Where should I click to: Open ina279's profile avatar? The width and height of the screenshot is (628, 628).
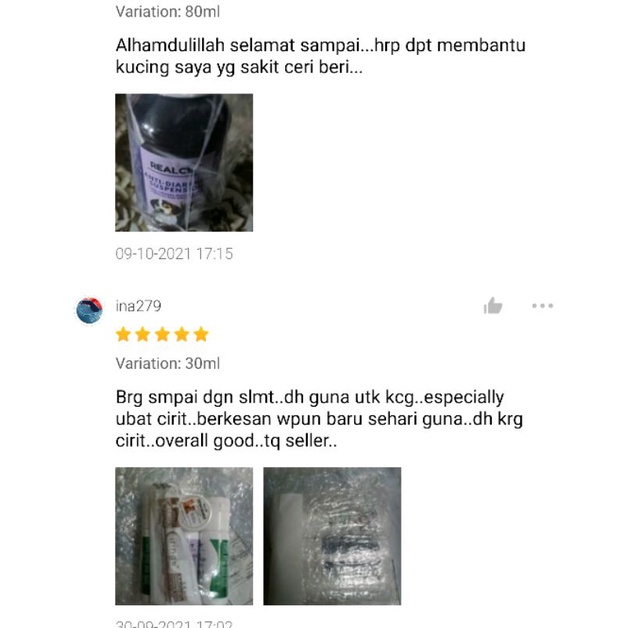(89, 310)
